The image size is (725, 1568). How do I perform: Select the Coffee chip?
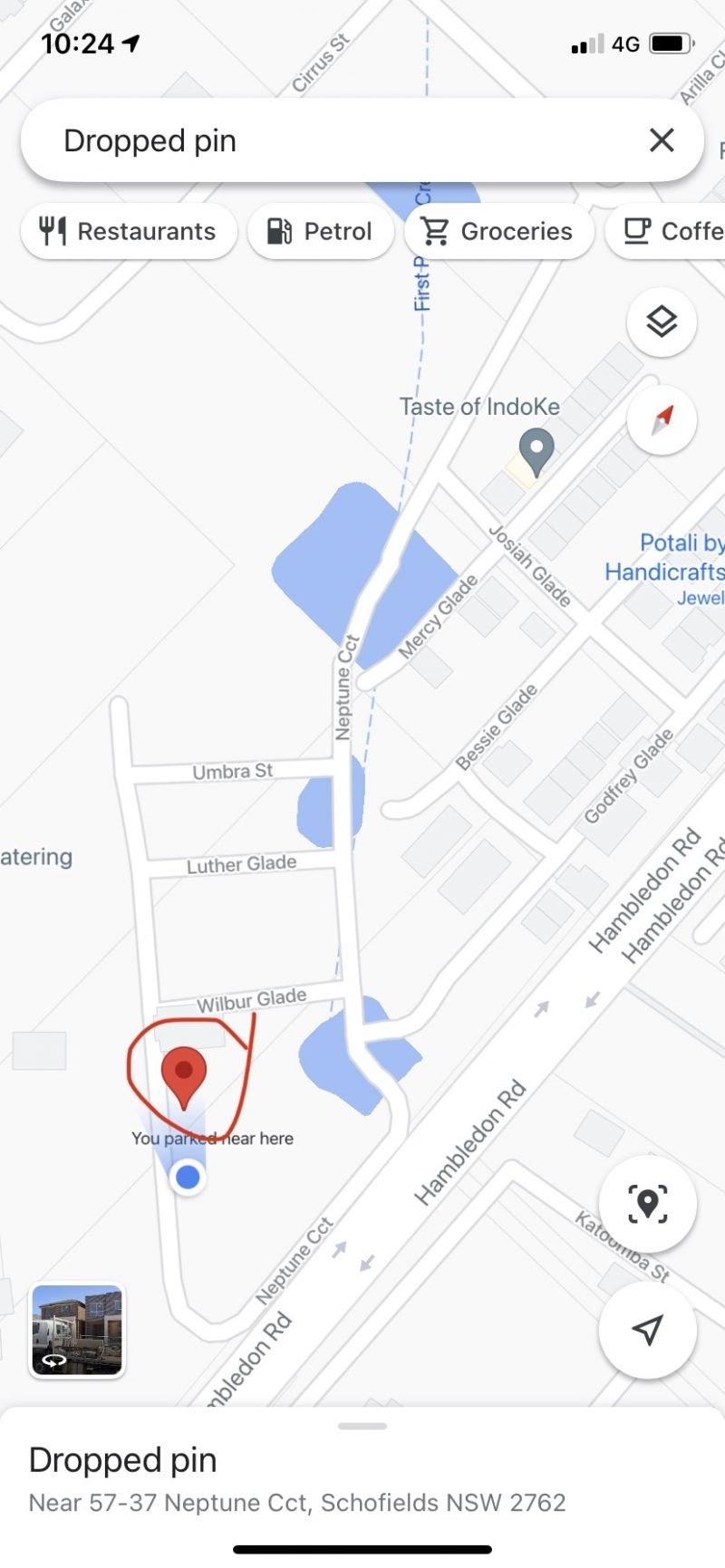(x=671, y=232)
